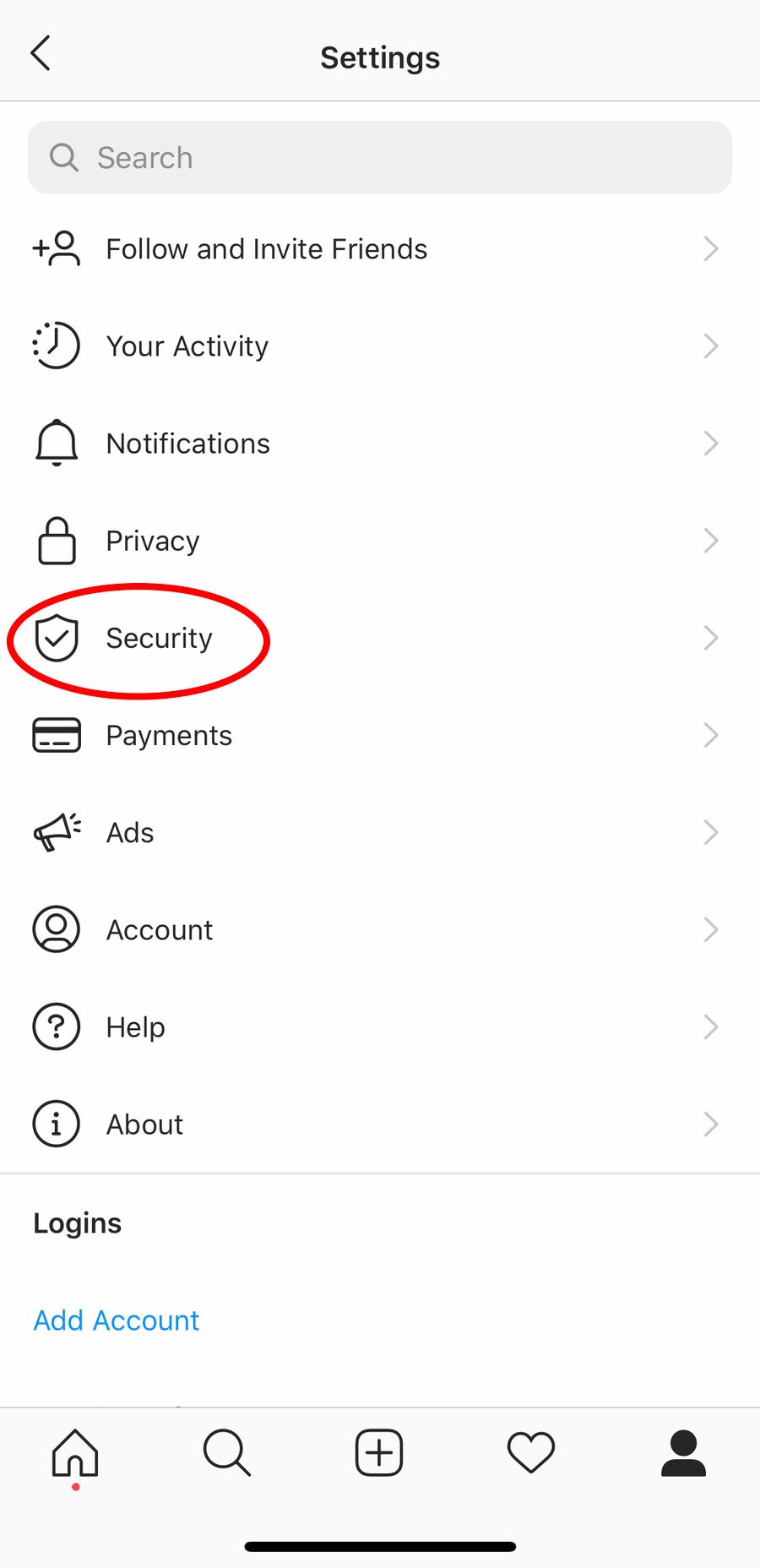760x1568 pixels.
Task: Open the heart activity tab
Action: (531, 1453)
